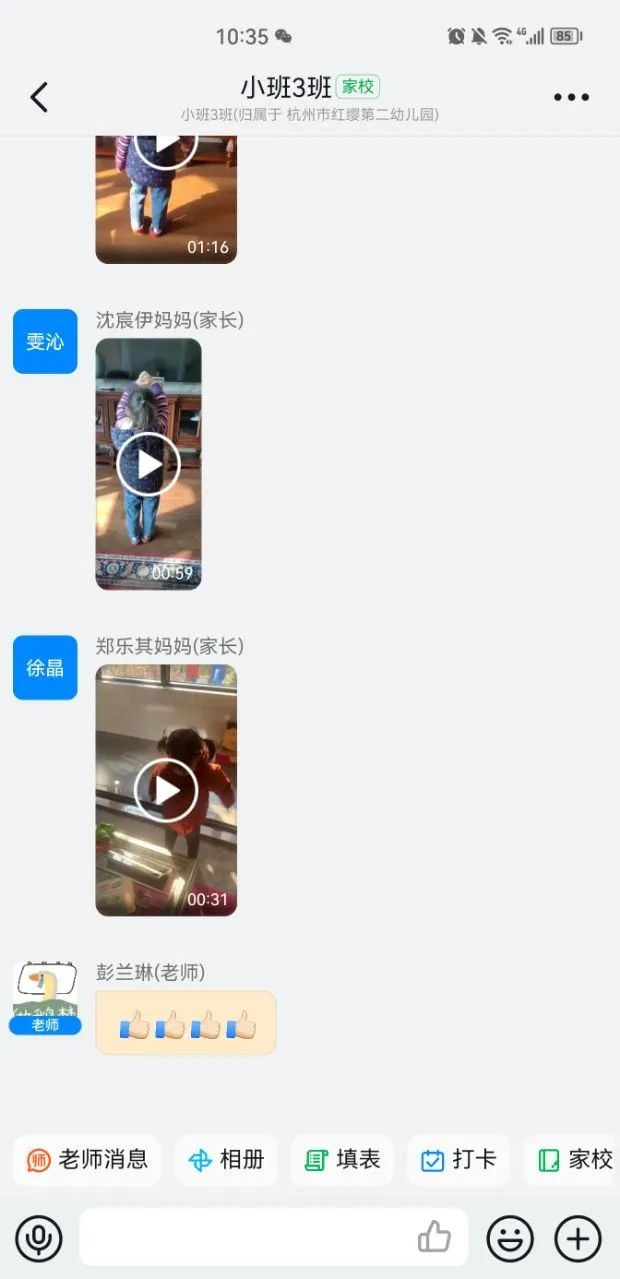Open 老师消息 shortcut
620x1279 pixels.
pos(88,1159)
